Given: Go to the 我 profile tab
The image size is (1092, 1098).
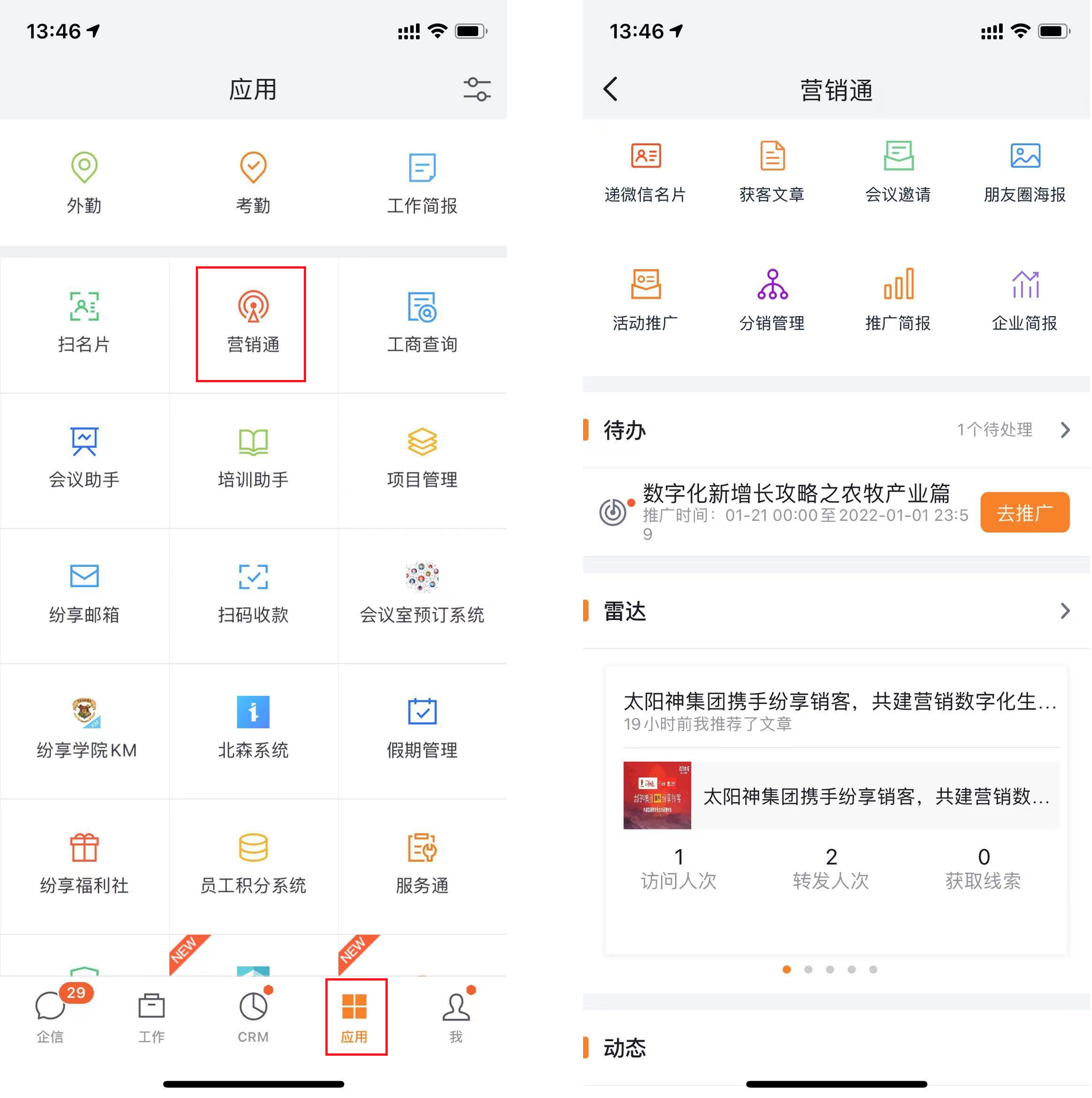Looking at the screenshot, I should [456, 1017].
